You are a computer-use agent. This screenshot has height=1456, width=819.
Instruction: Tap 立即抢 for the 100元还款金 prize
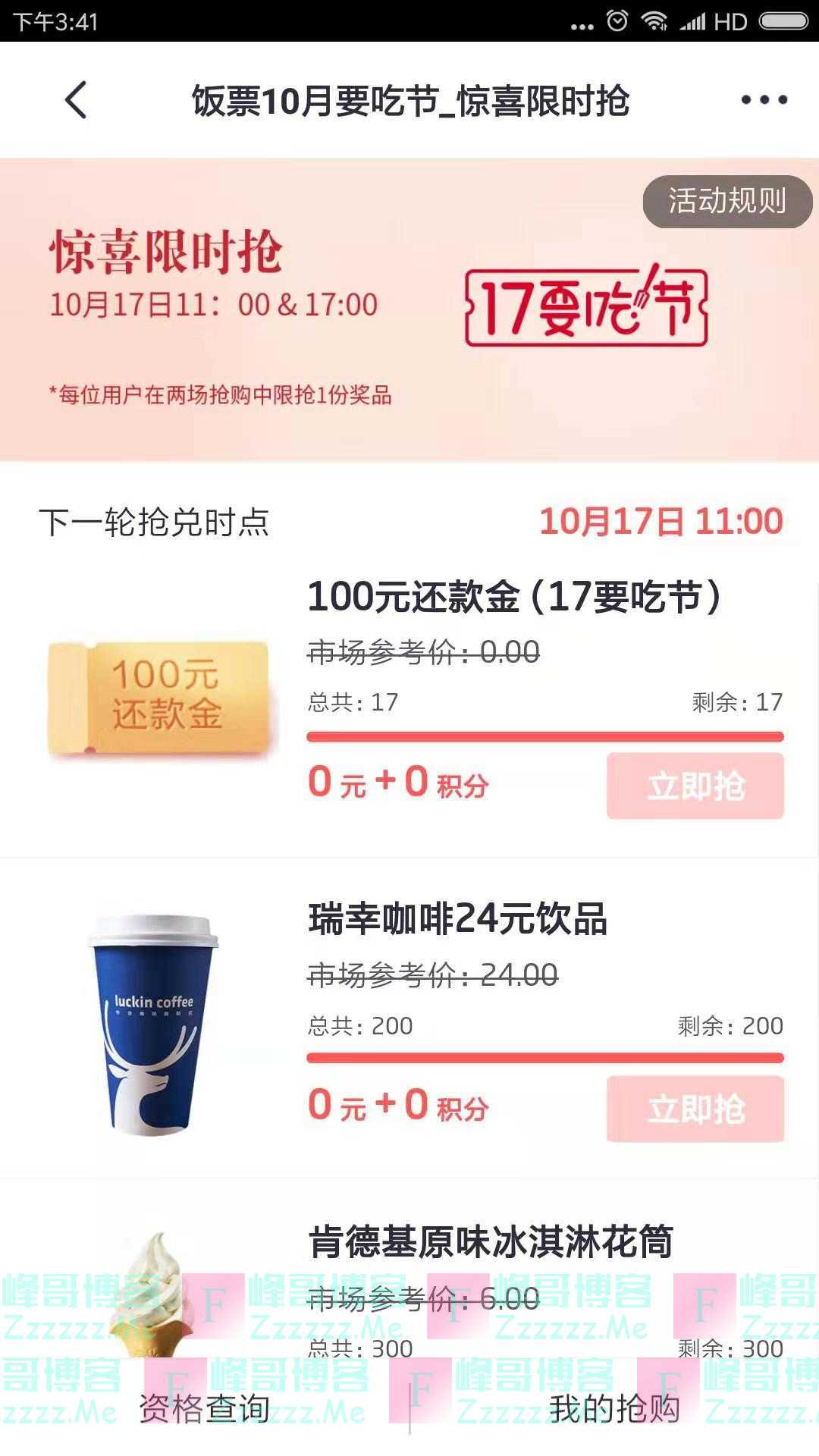click(x=695, y=787)
